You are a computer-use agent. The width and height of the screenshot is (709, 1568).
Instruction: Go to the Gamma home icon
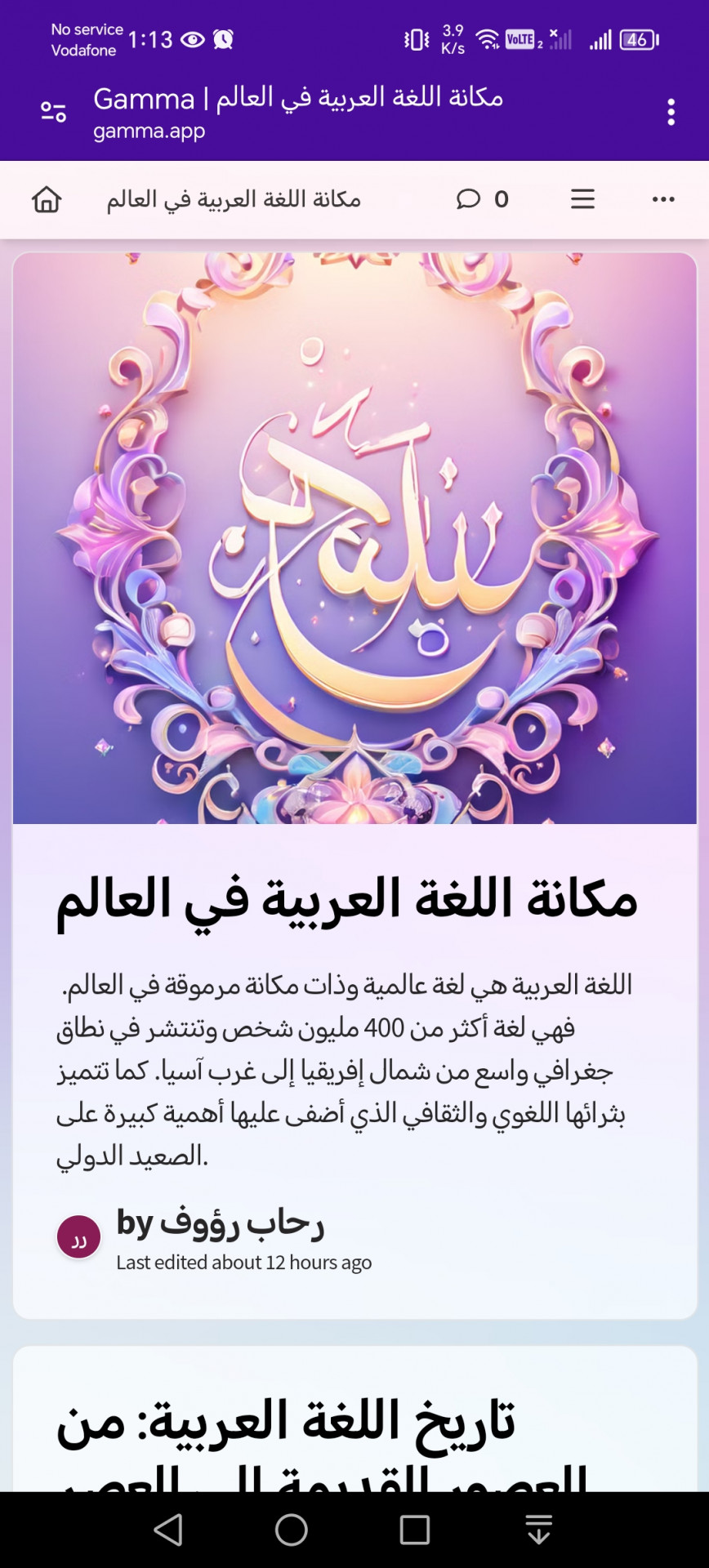point(47,199)
